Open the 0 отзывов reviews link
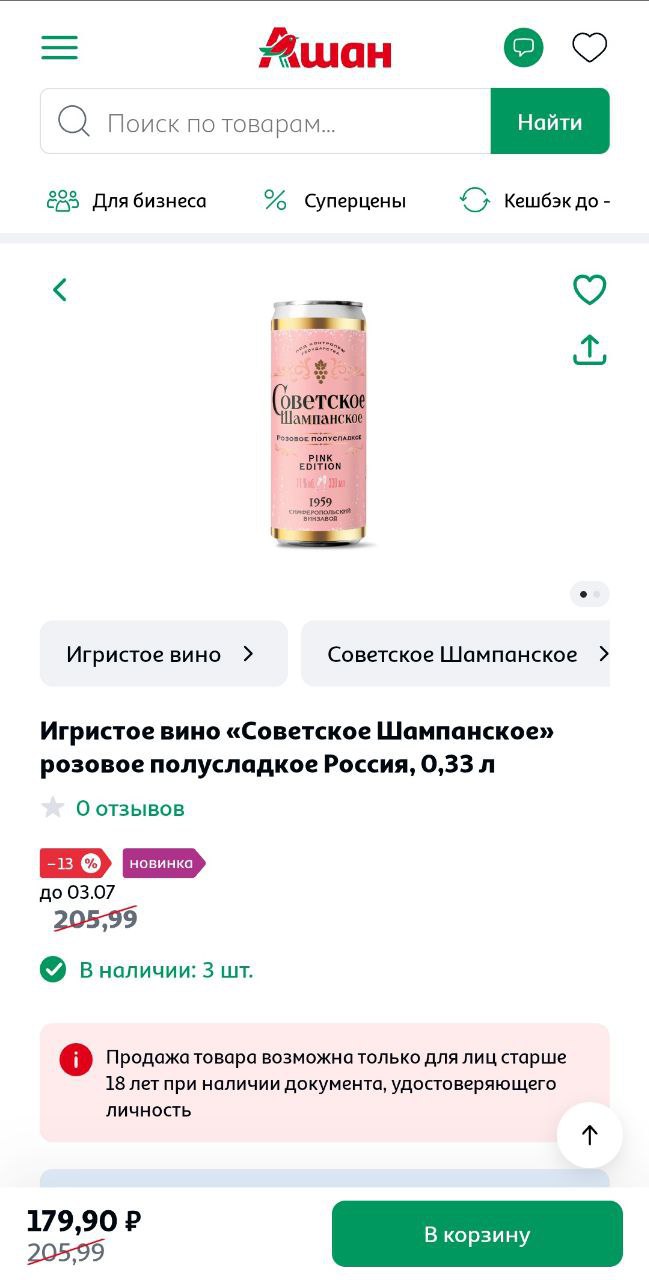Screen dimensions: 649x1280 pos(130,808)
